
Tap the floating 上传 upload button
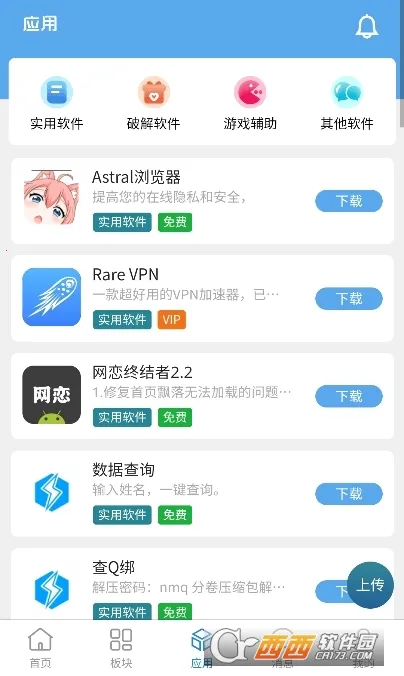point(370,585)
